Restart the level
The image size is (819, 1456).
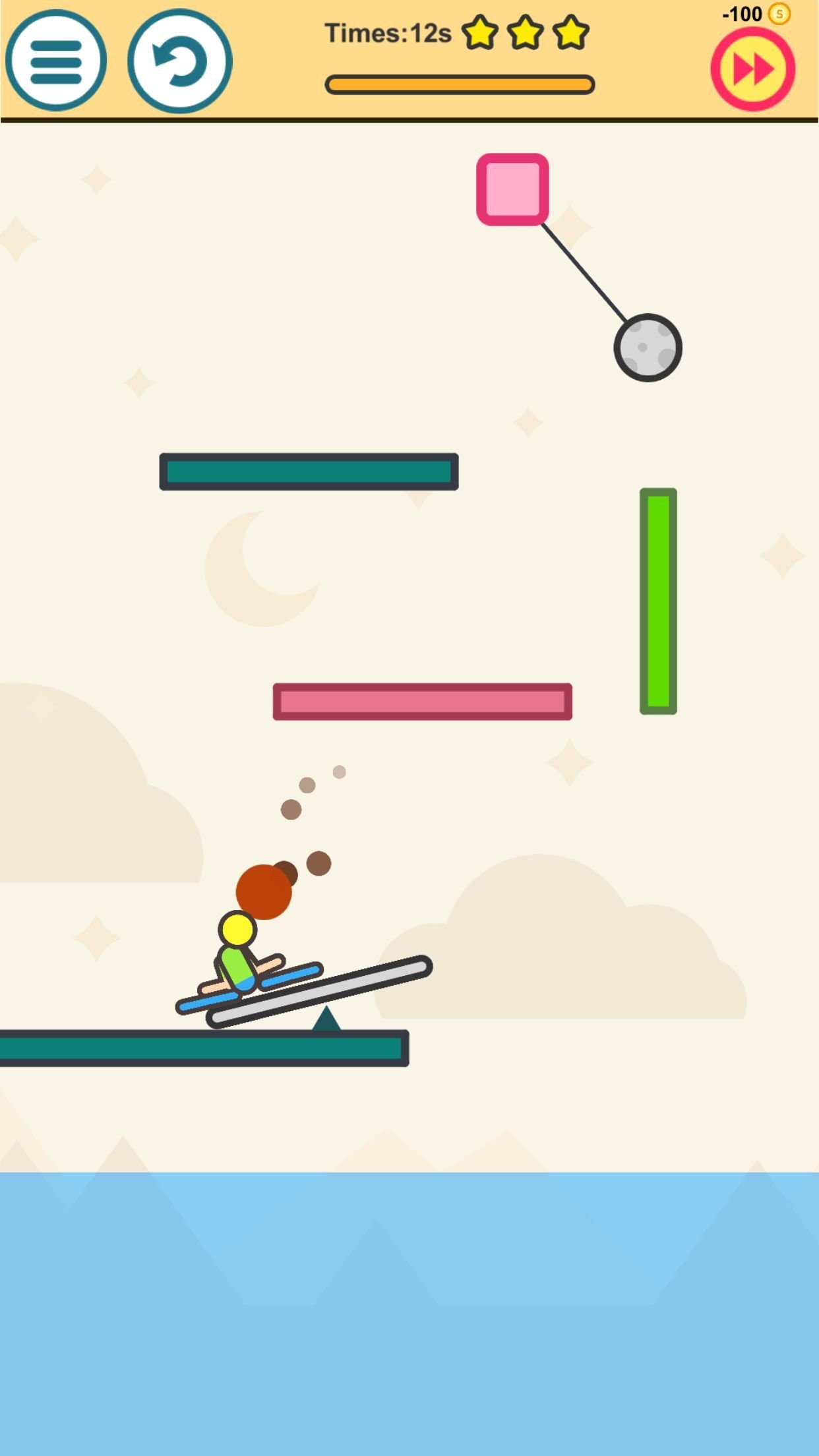pyautogui.click(x=179, y=61)
